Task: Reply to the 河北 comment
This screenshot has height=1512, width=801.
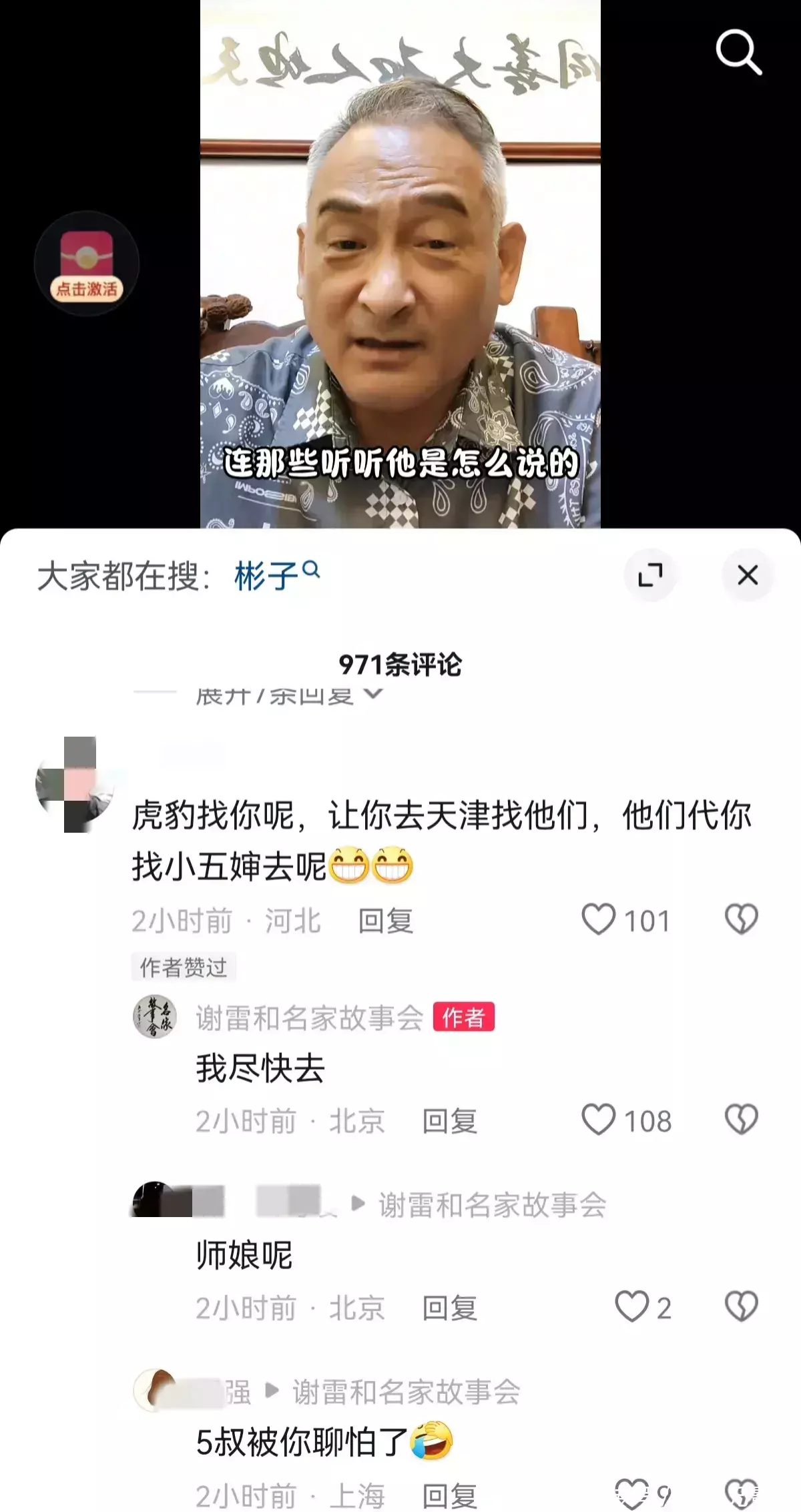Action: [386, 921]
